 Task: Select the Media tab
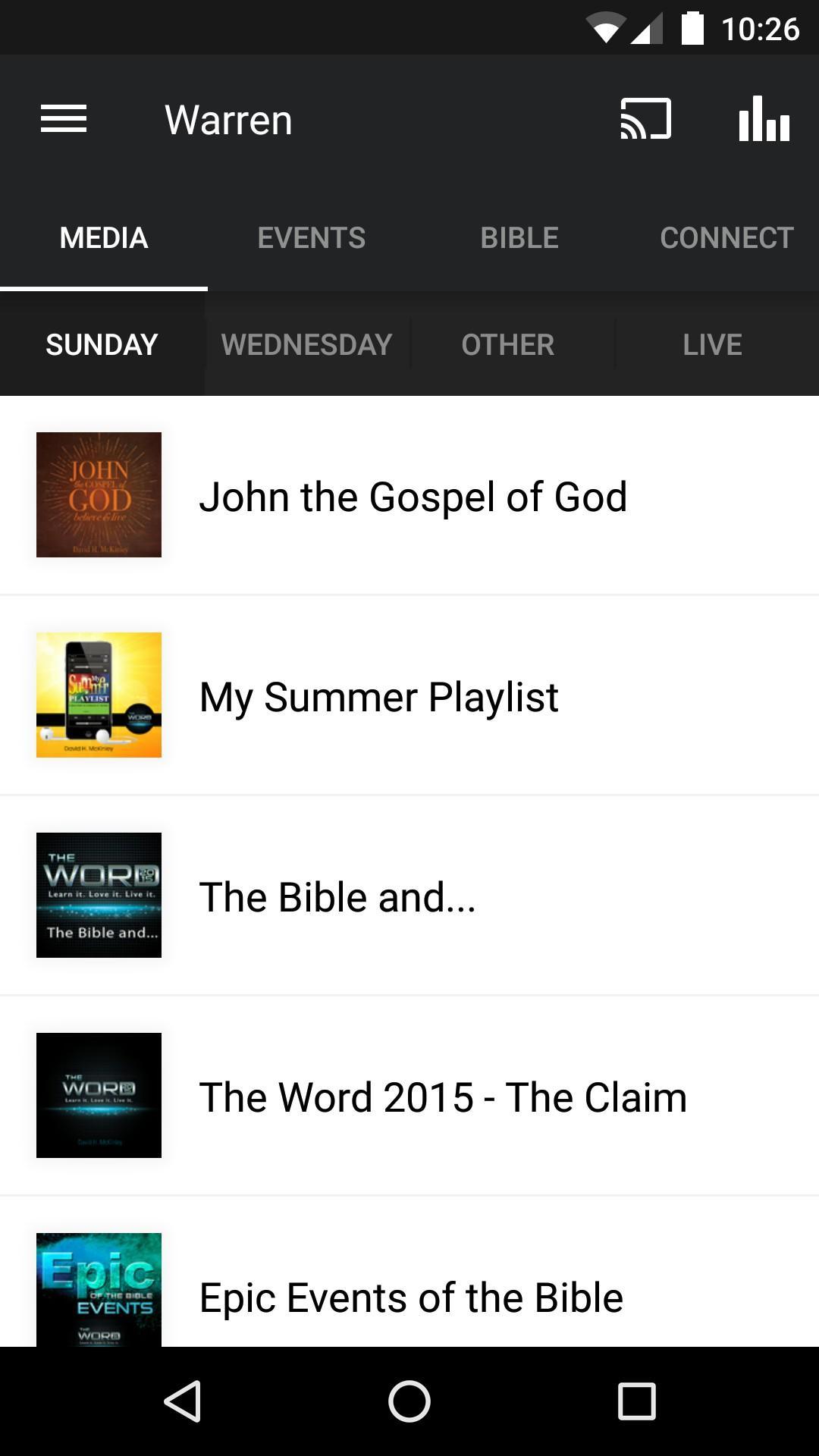104,238
